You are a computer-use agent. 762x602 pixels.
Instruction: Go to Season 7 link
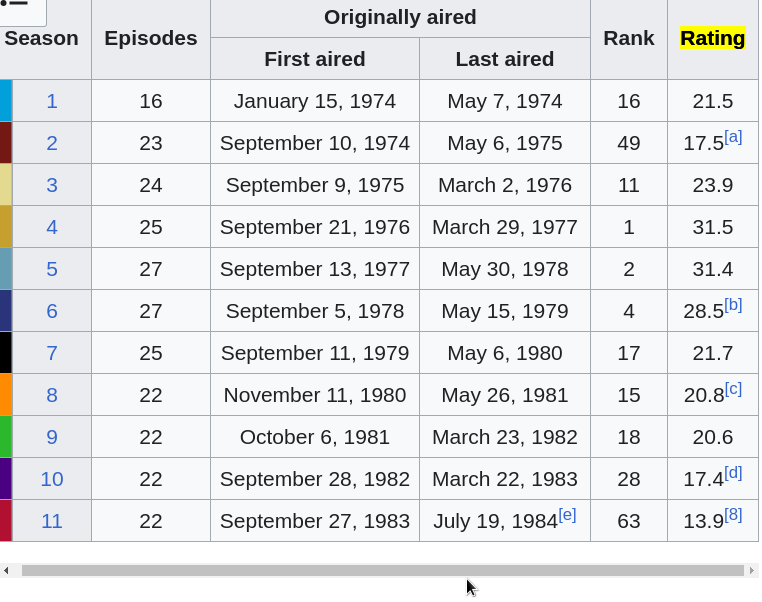[52, 353]
